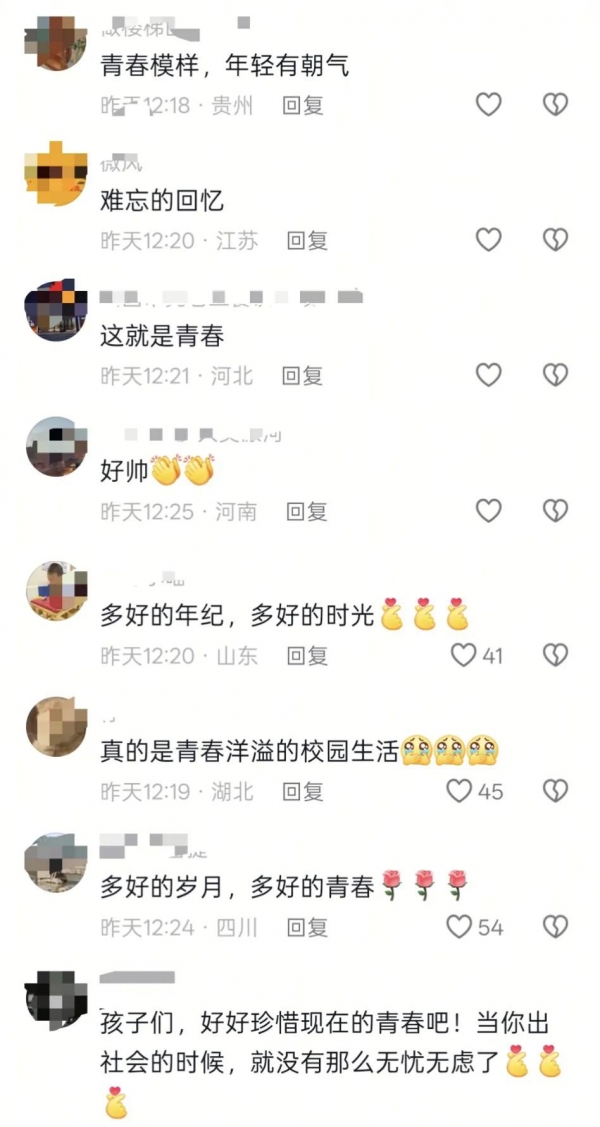This screenshot has height=1127, width=600.
Task: Reply to 多好的年纪，多好的时光 comment
Action: coord(307,656)
